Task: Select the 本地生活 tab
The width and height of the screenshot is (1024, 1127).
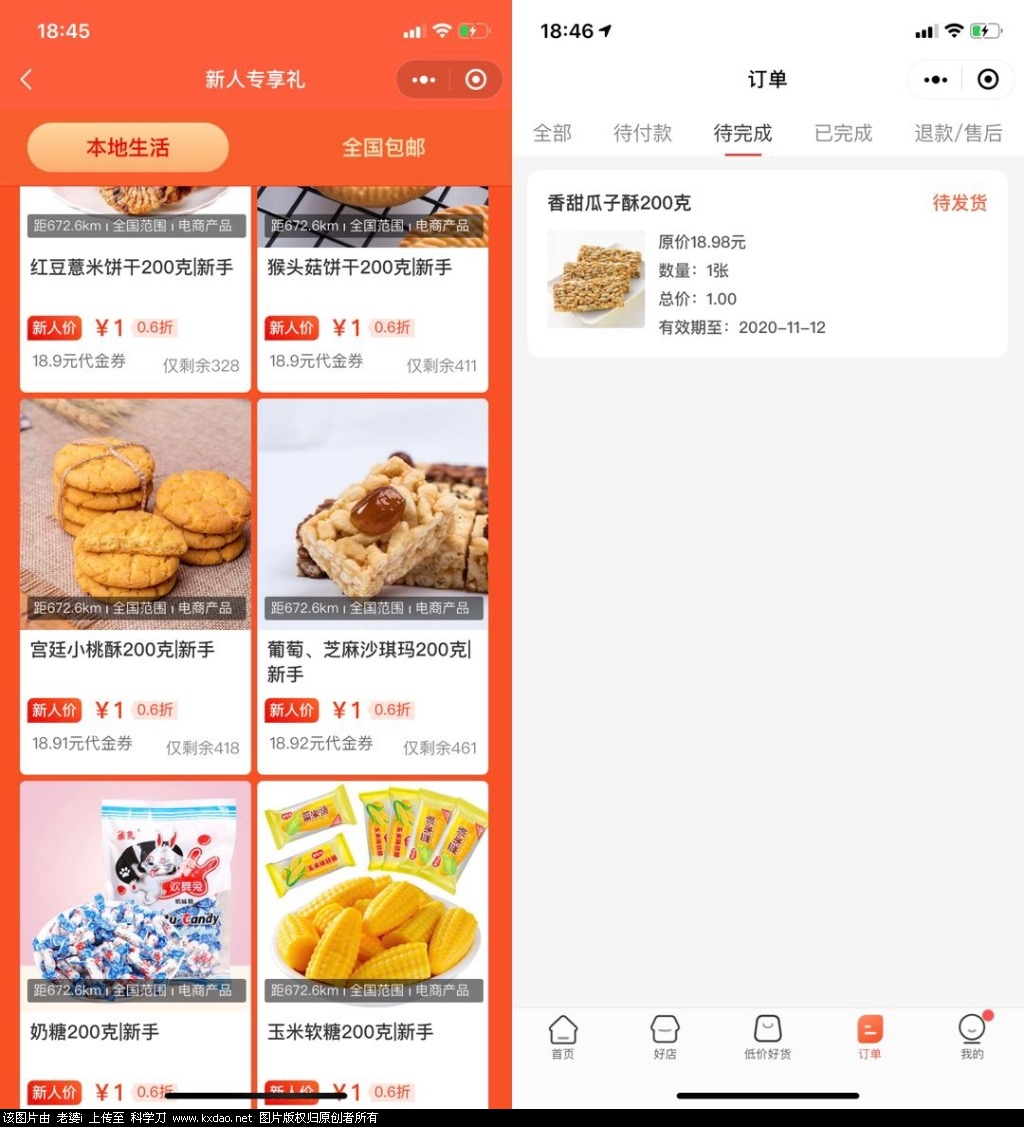Action: 128,148
